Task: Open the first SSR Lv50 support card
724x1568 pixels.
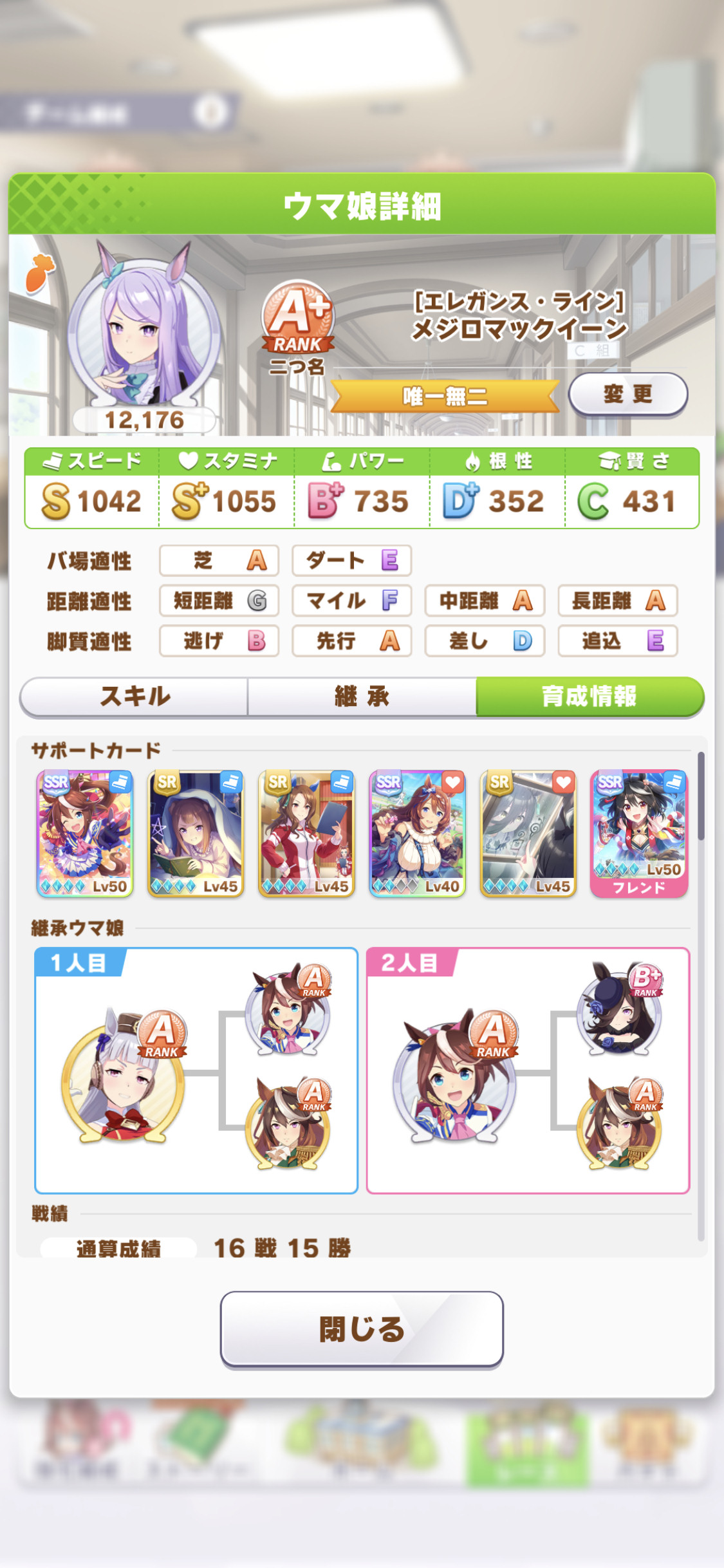Action: (85, 834)
